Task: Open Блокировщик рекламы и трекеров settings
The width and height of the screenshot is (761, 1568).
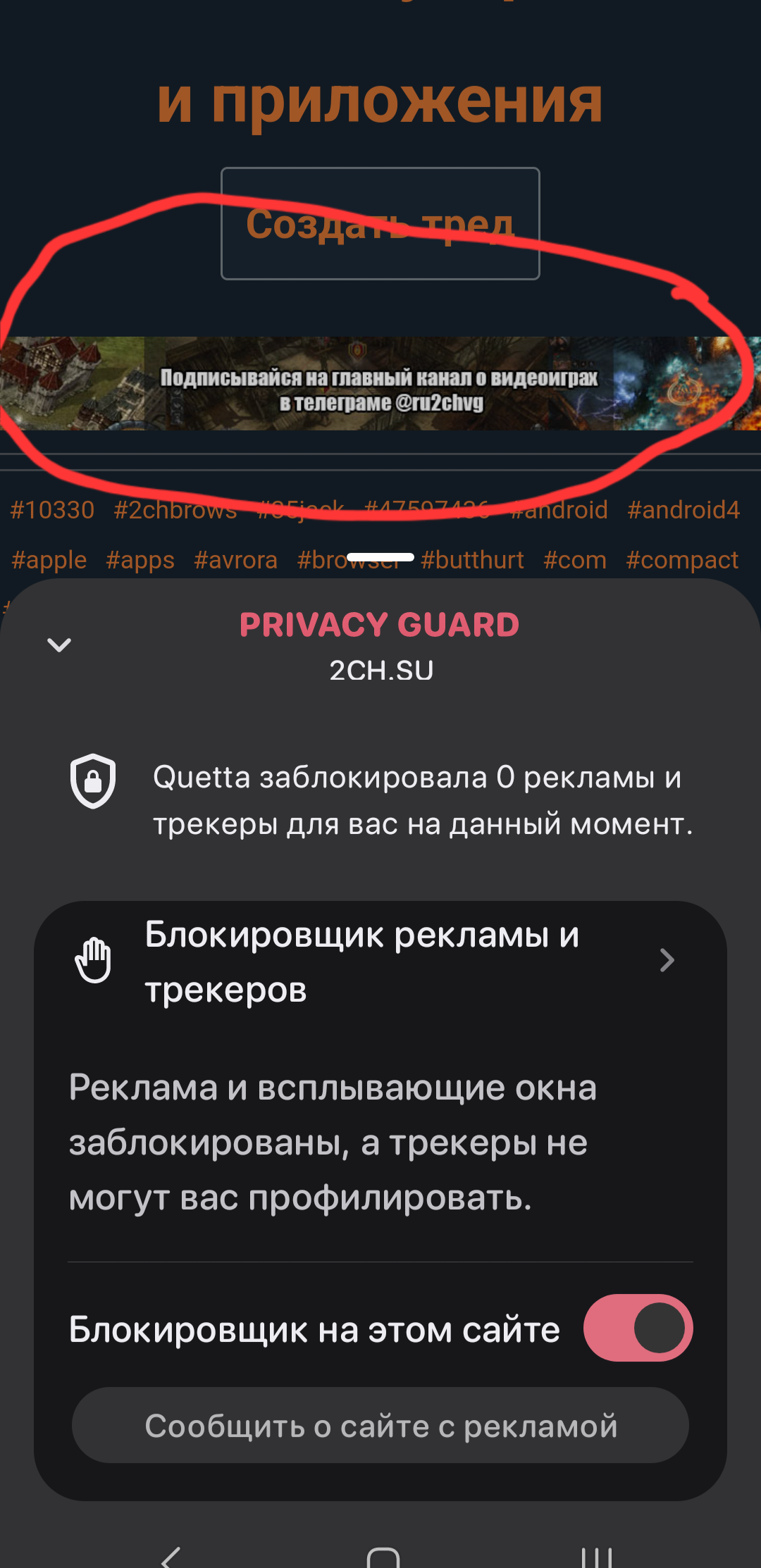Action: tap(380, 962)
